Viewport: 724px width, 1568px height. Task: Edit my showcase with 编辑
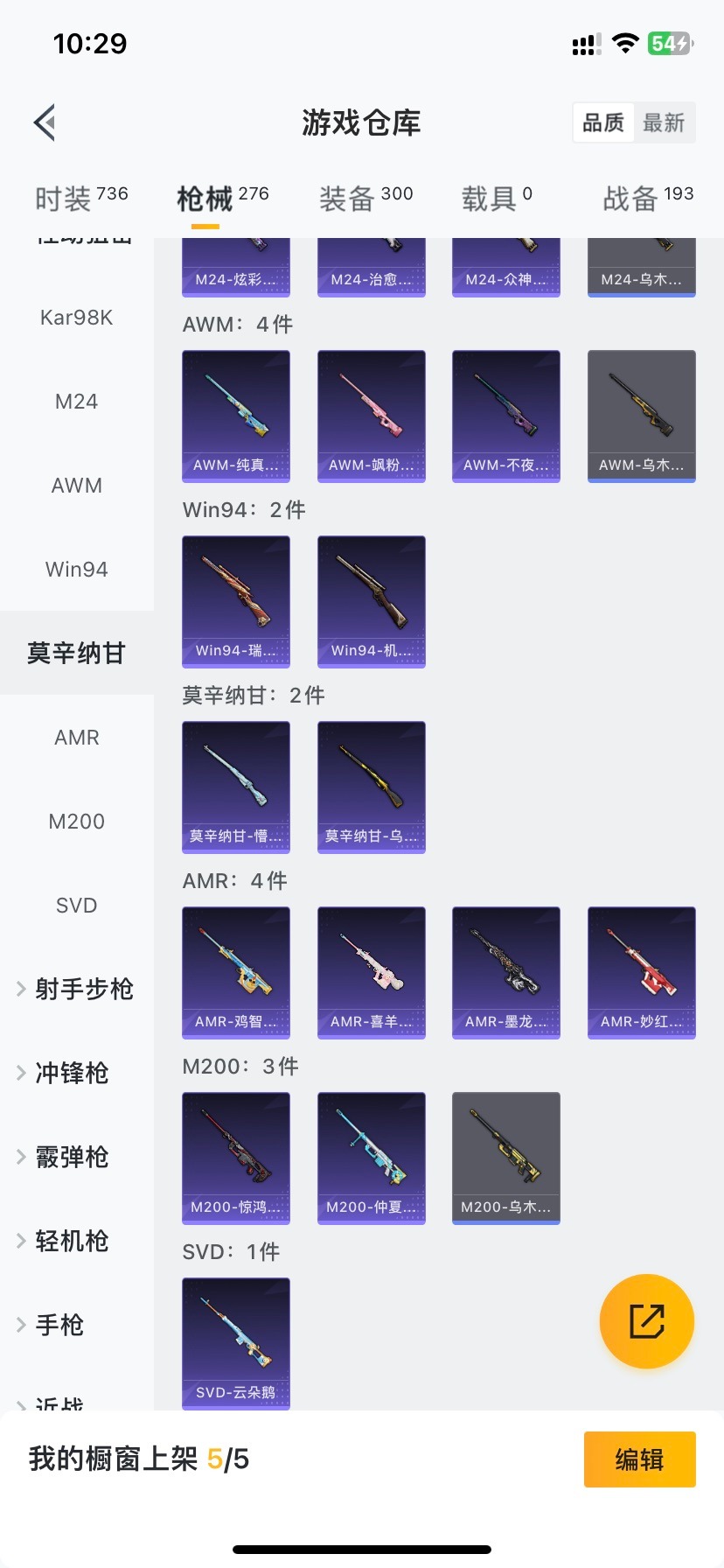point(639,1459)
